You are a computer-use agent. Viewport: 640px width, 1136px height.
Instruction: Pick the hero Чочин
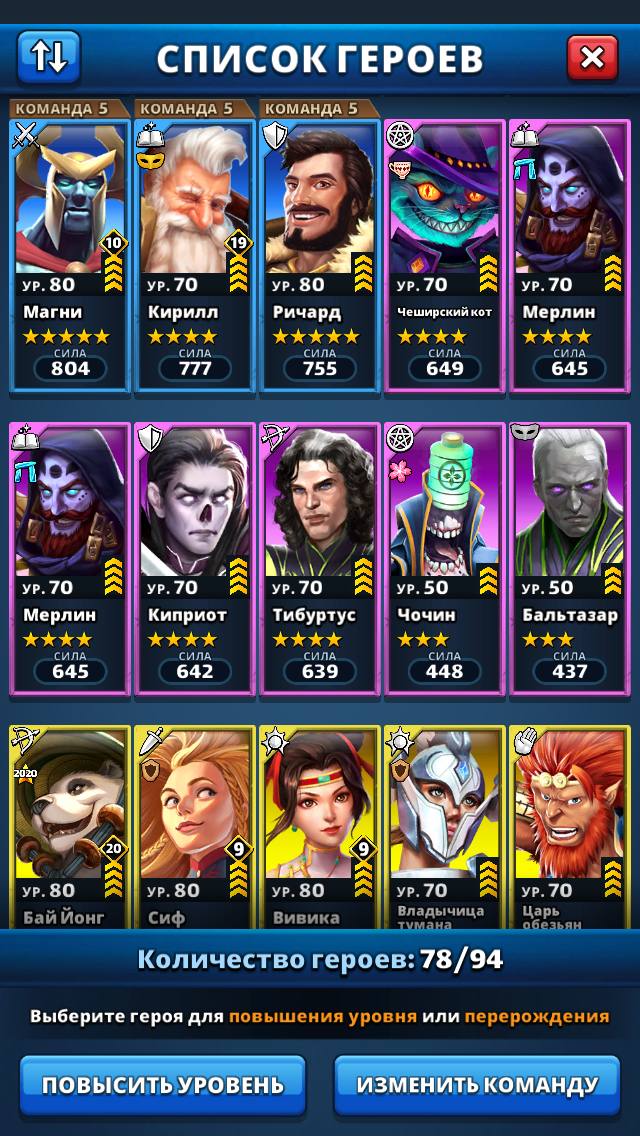tap(445, 558)
